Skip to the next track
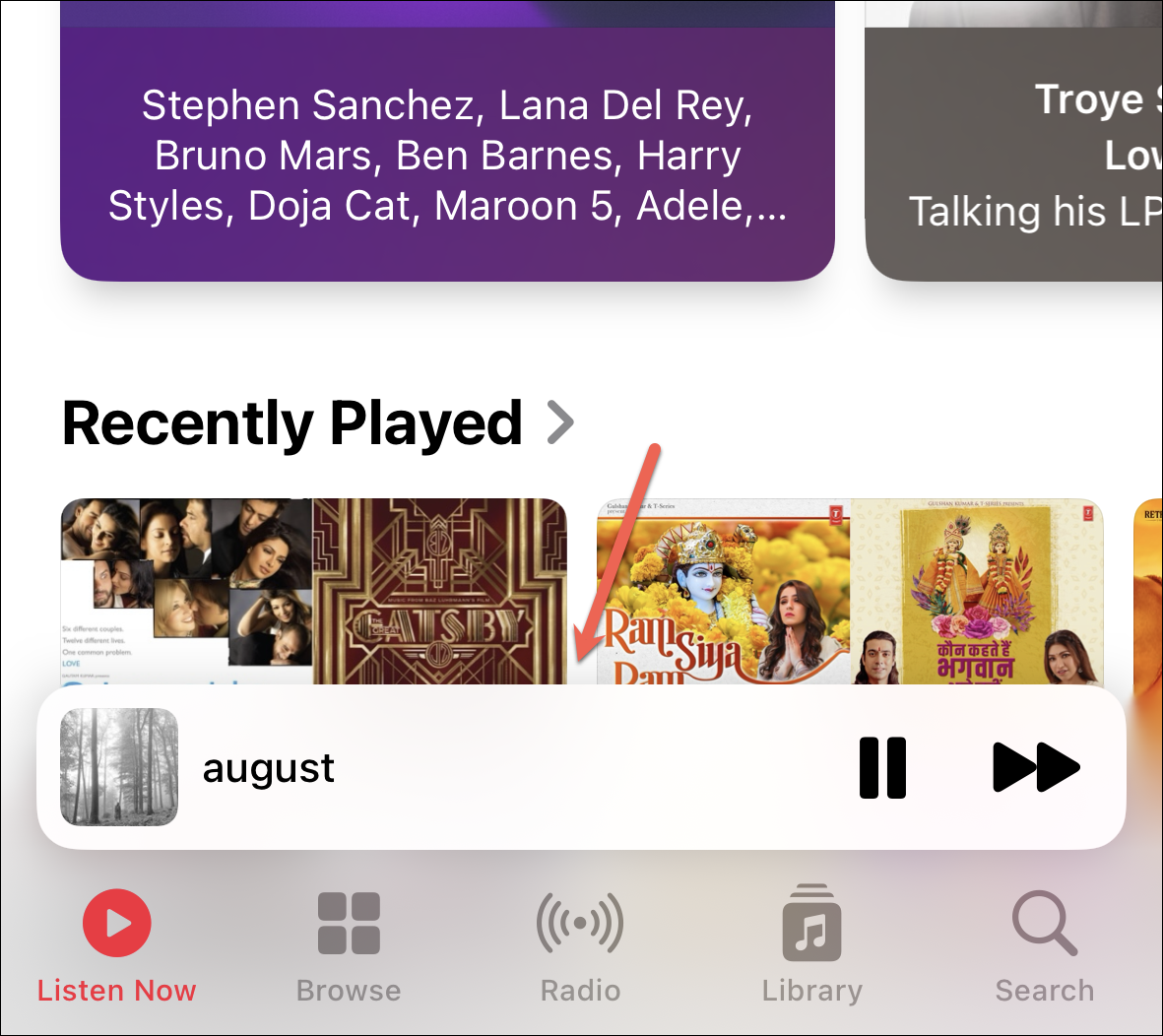The image size is (1163, 1036). [1036, 768]
